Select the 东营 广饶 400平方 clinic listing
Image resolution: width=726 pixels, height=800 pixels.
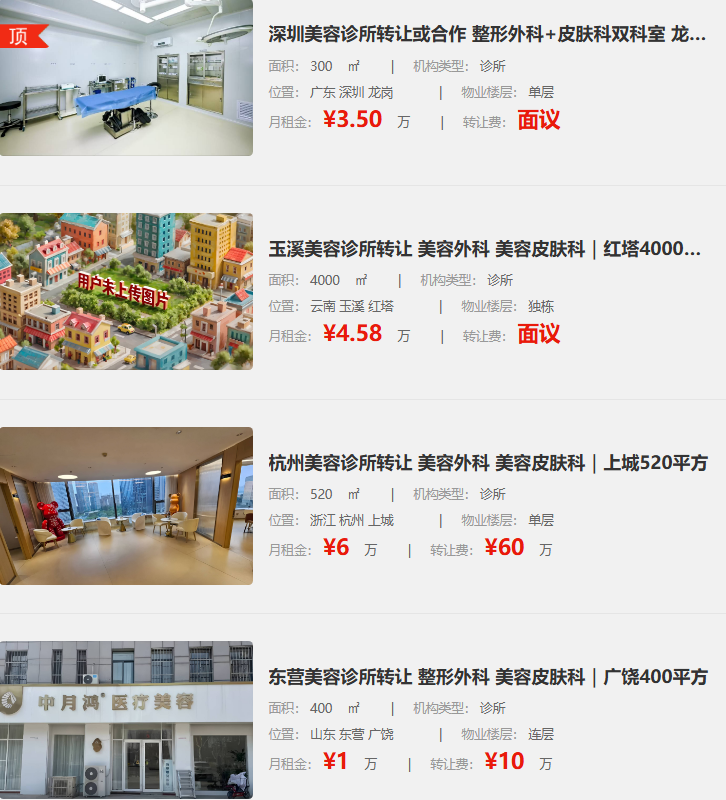pos(487,677)
